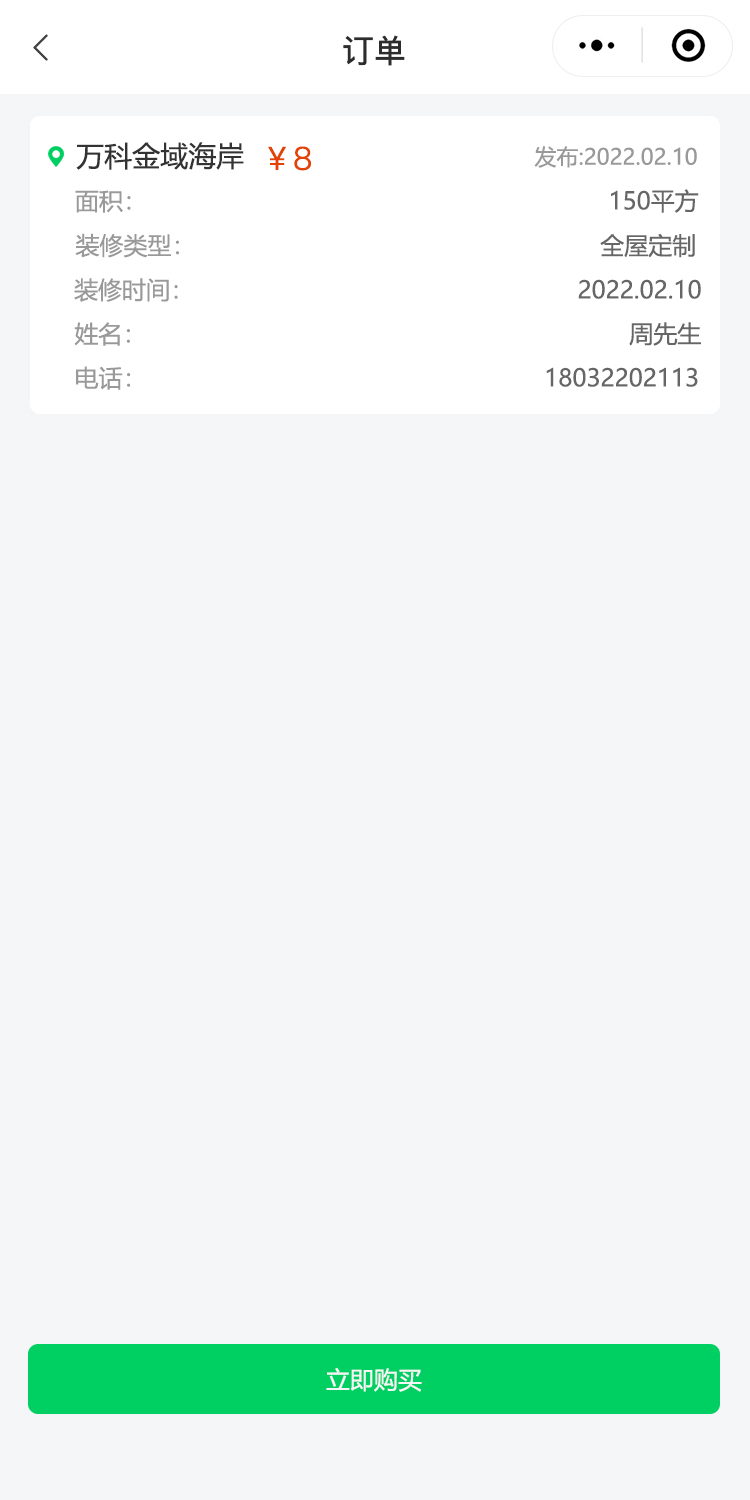Go back from the 订单 page
This screenshot has height=1500, width=750.
41,47
